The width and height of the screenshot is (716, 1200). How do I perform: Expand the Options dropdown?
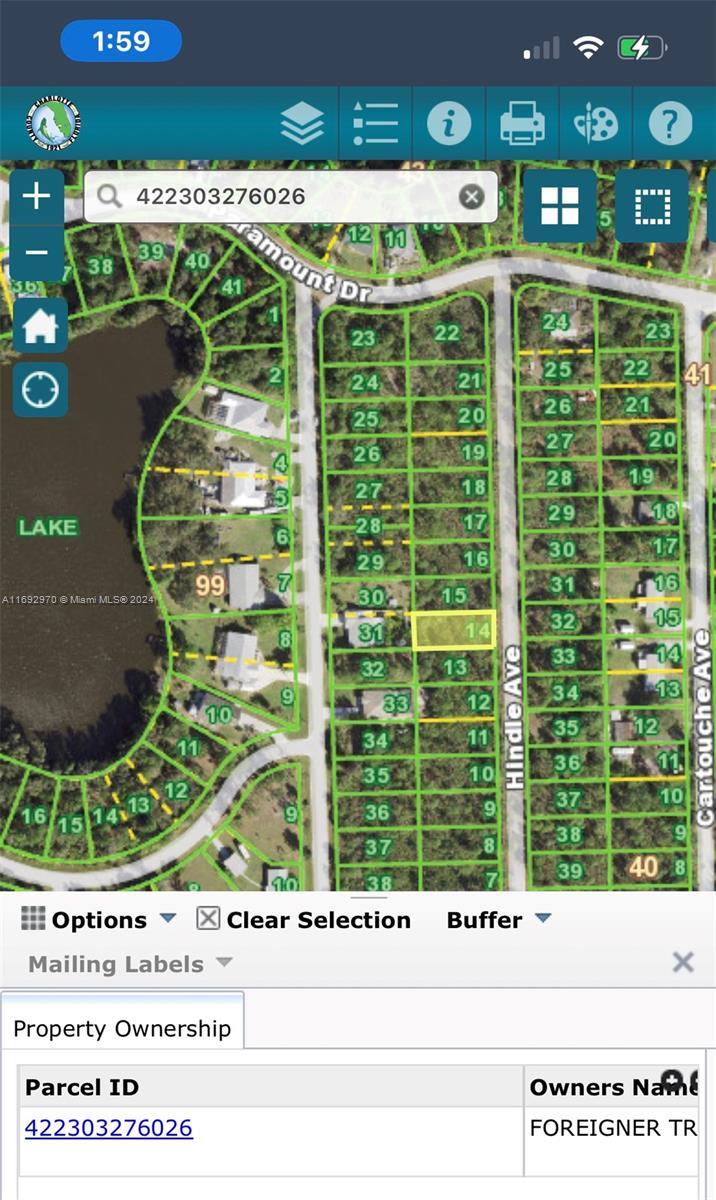[98, 919]
